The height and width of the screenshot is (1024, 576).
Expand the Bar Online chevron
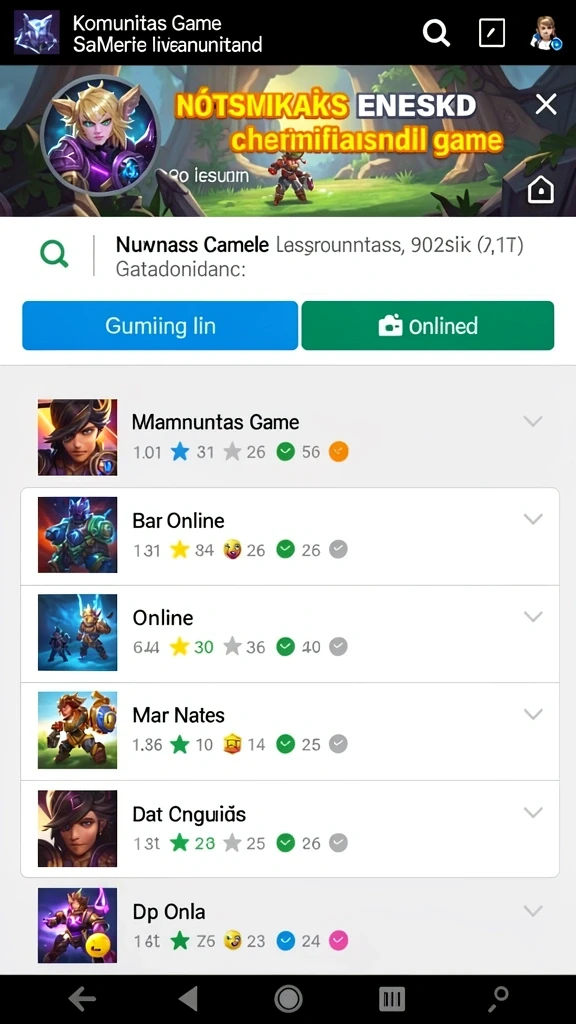[534, 519]
